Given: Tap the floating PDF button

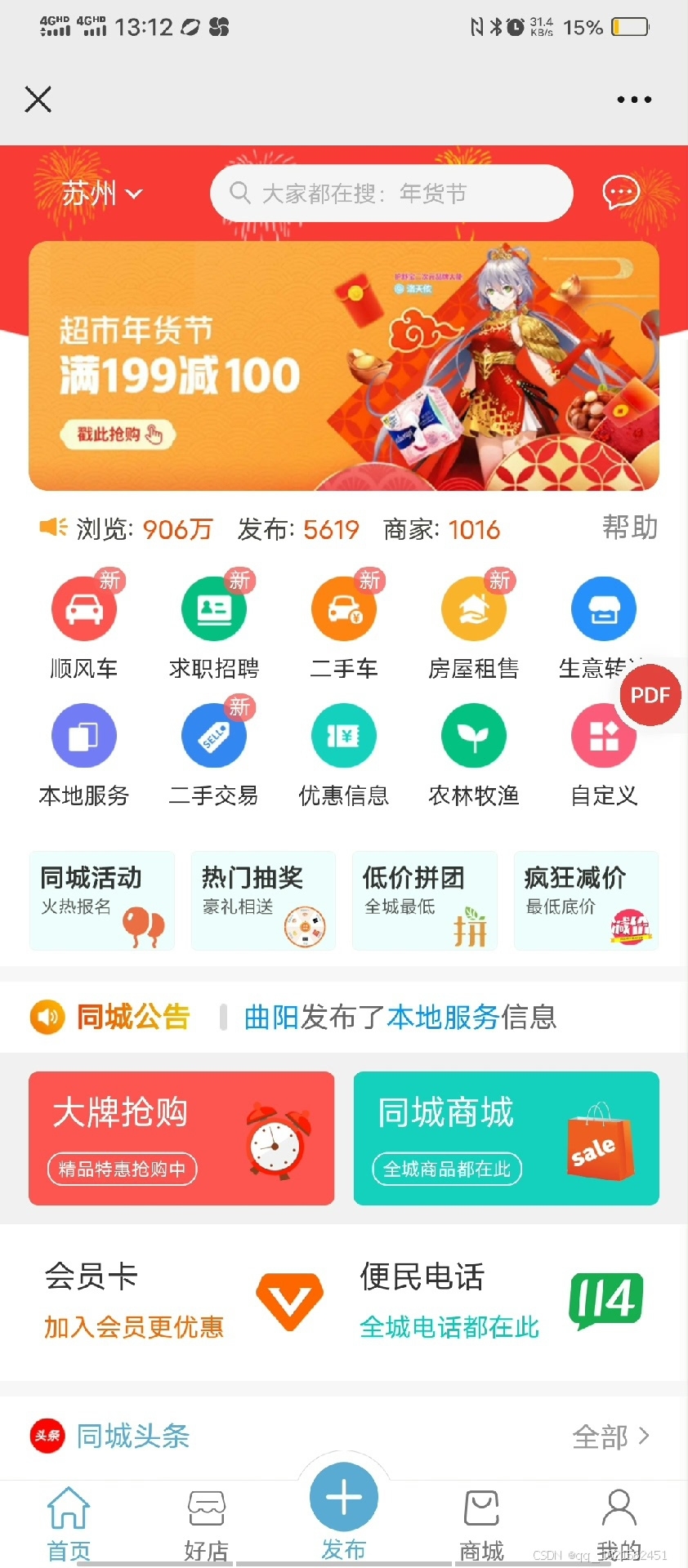Looking at the screenshot, I should pos(650,695).
